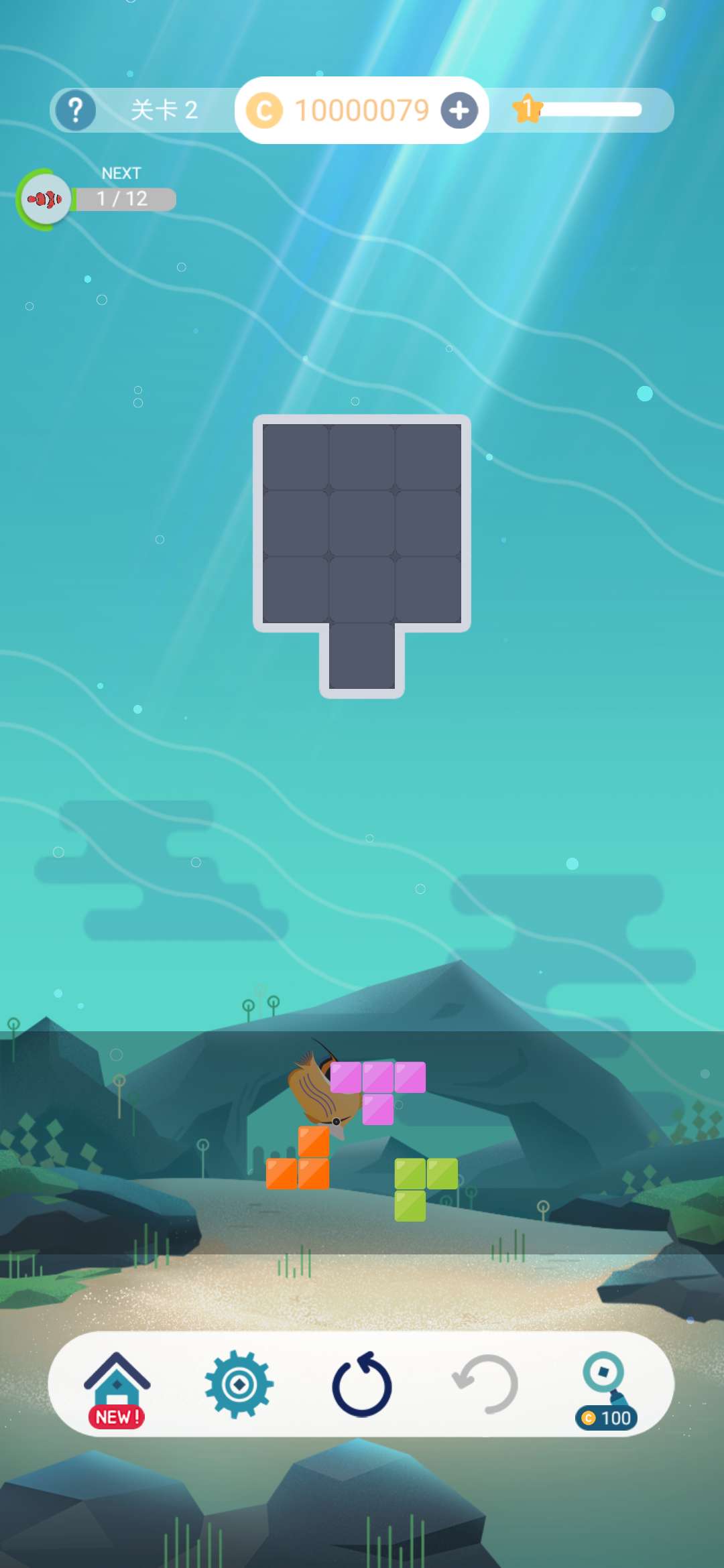Add more coins with the plus button
Viewport: 724px width, 1568px height.
pyautogui.click(x=459, y=111)
